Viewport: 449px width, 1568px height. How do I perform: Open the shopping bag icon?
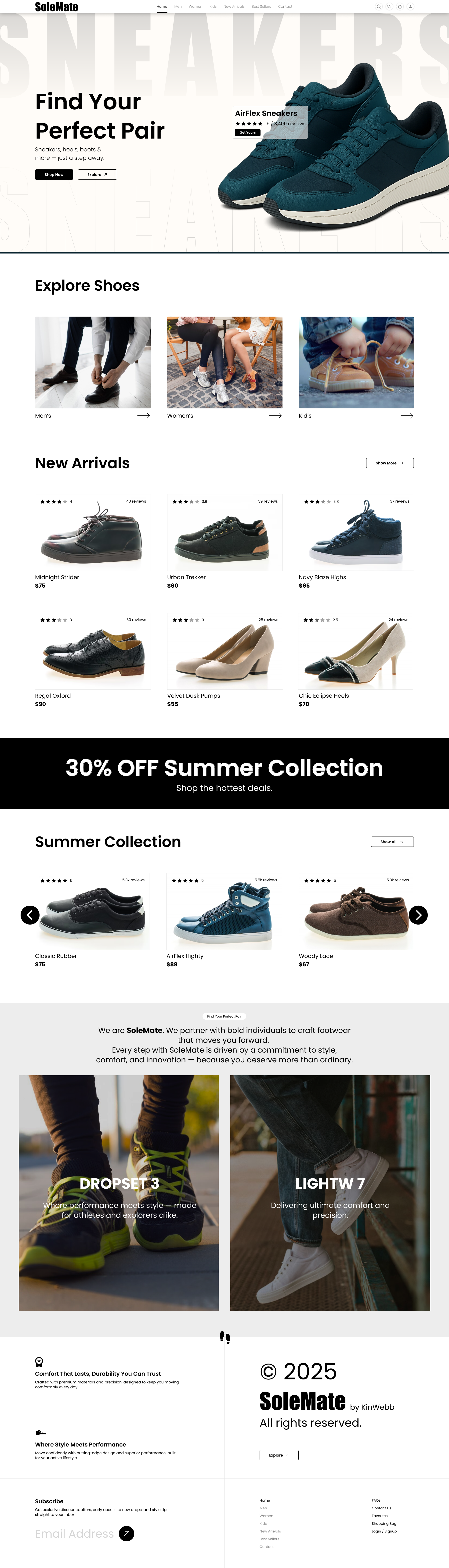tap(400, 7)
